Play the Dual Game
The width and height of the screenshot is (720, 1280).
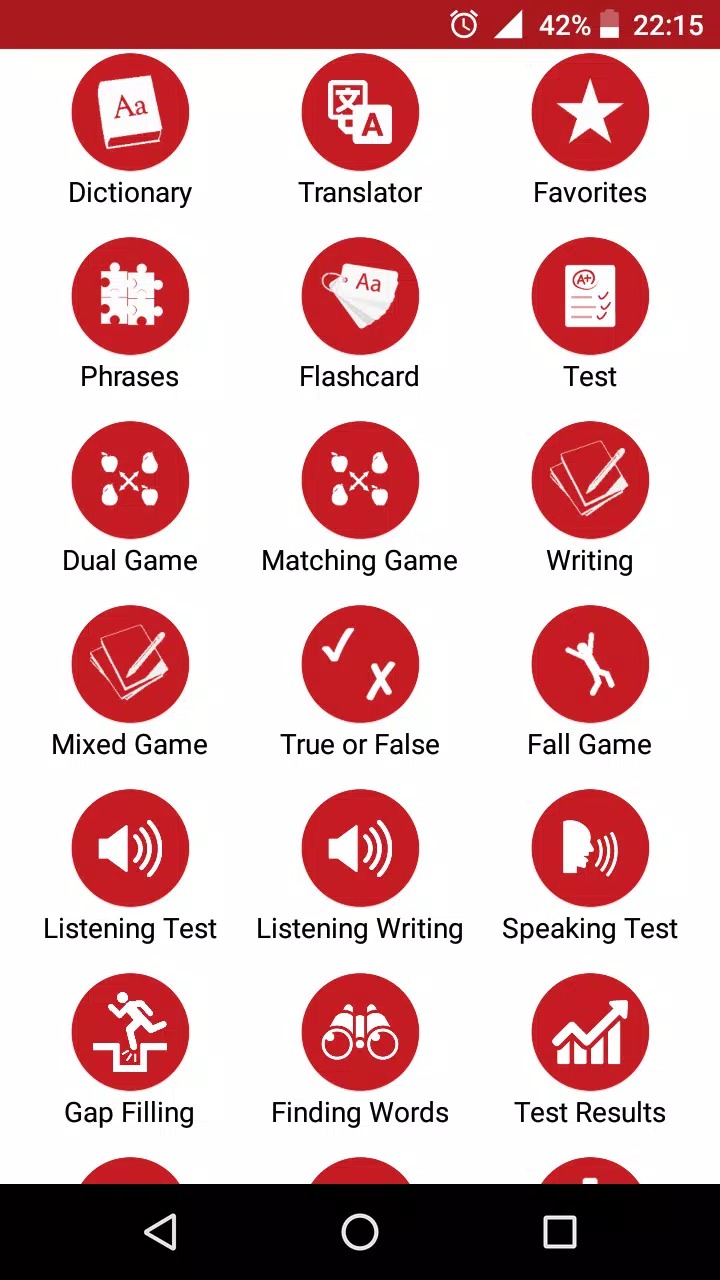130,480
